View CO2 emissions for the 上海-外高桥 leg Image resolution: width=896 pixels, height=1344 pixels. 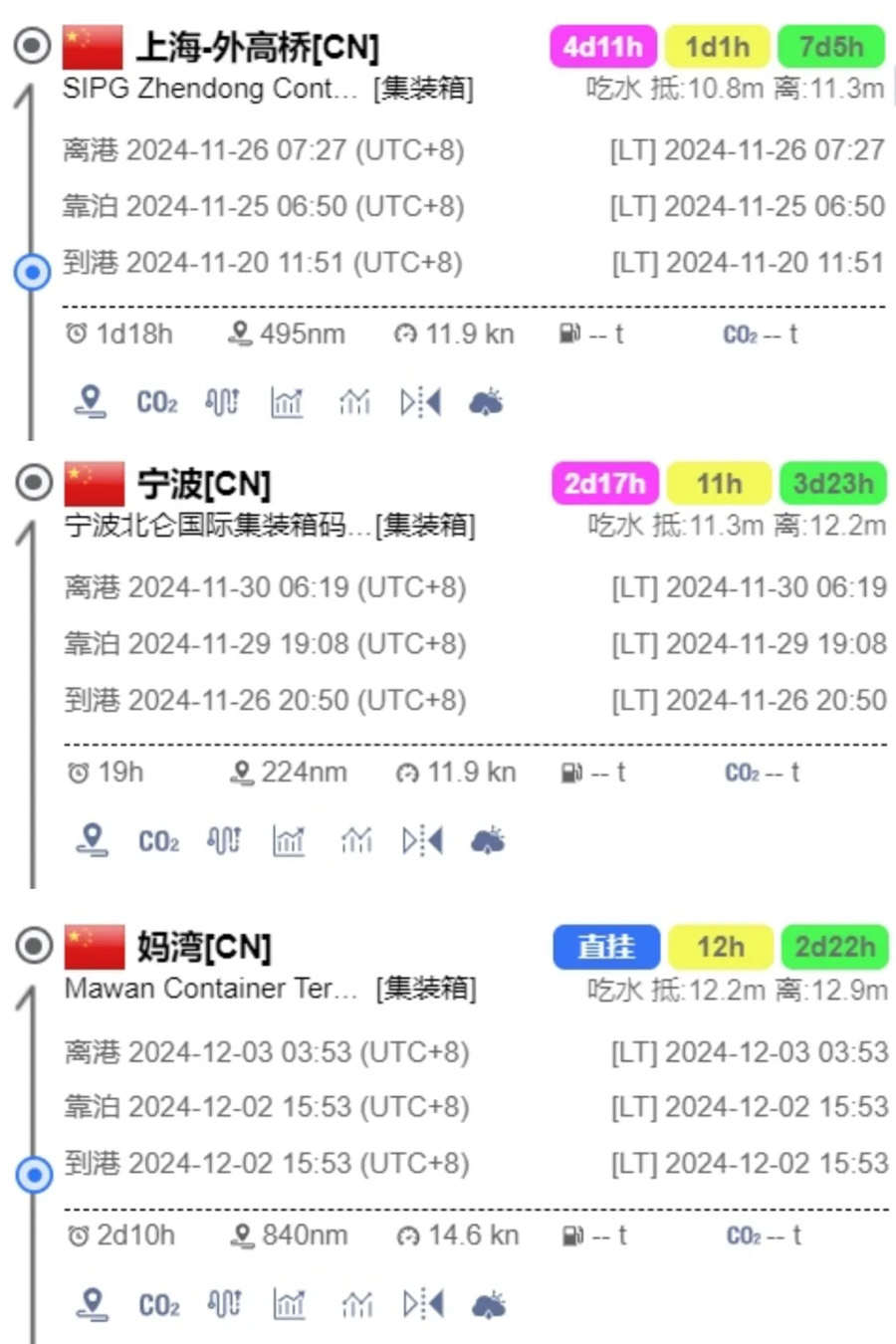[156, 402]
